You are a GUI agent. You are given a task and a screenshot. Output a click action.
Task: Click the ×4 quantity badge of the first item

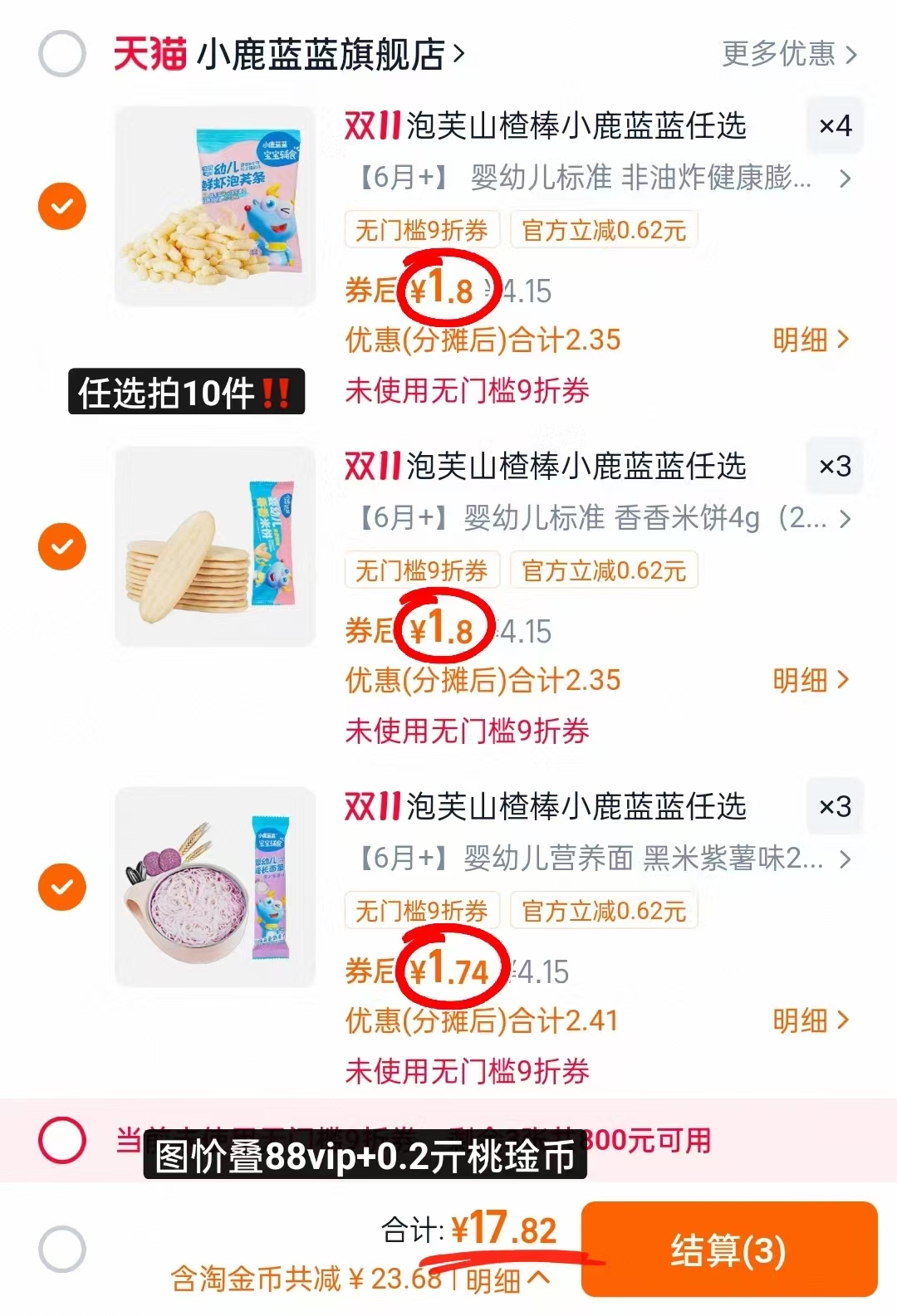(x=835, y=125)
